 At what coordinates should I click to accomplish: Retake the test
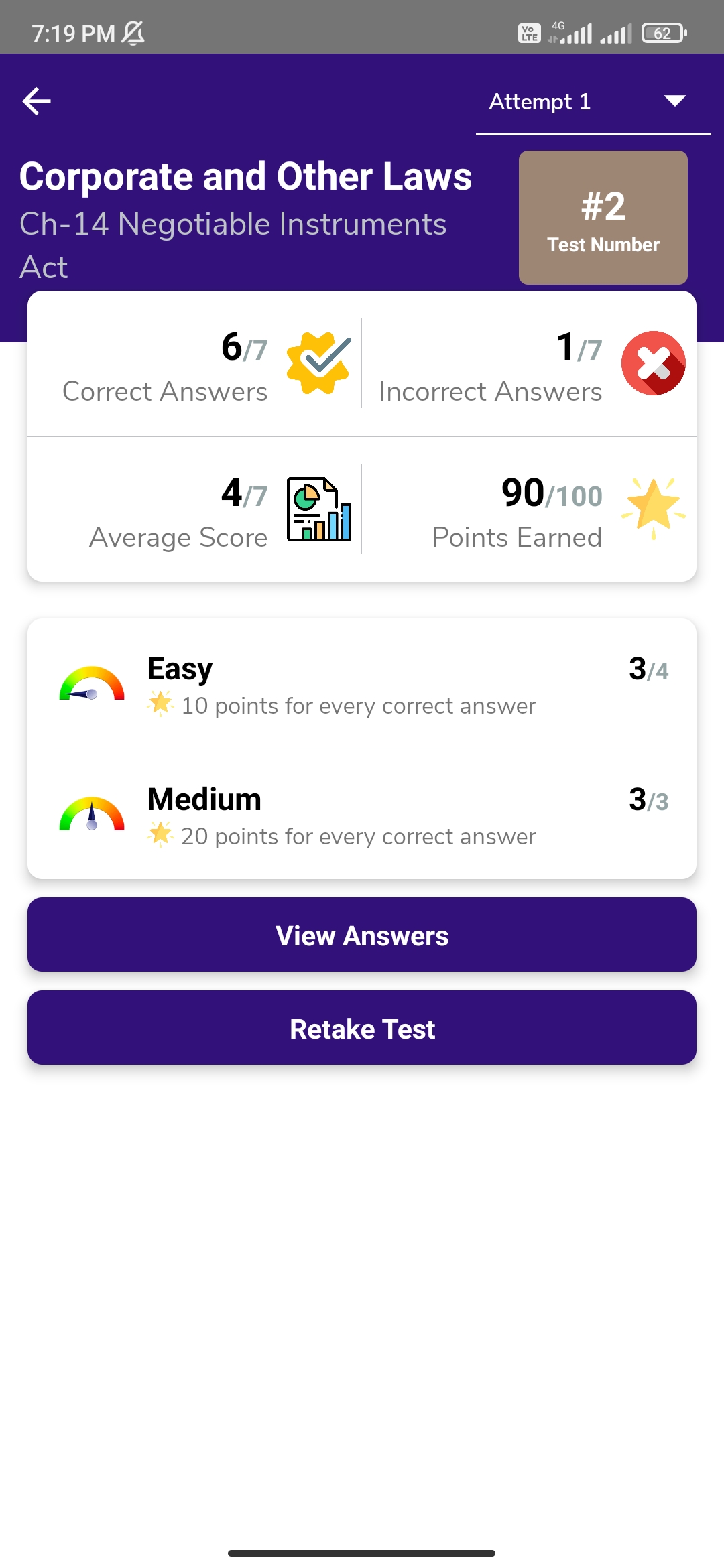[x=362, y=1028]
